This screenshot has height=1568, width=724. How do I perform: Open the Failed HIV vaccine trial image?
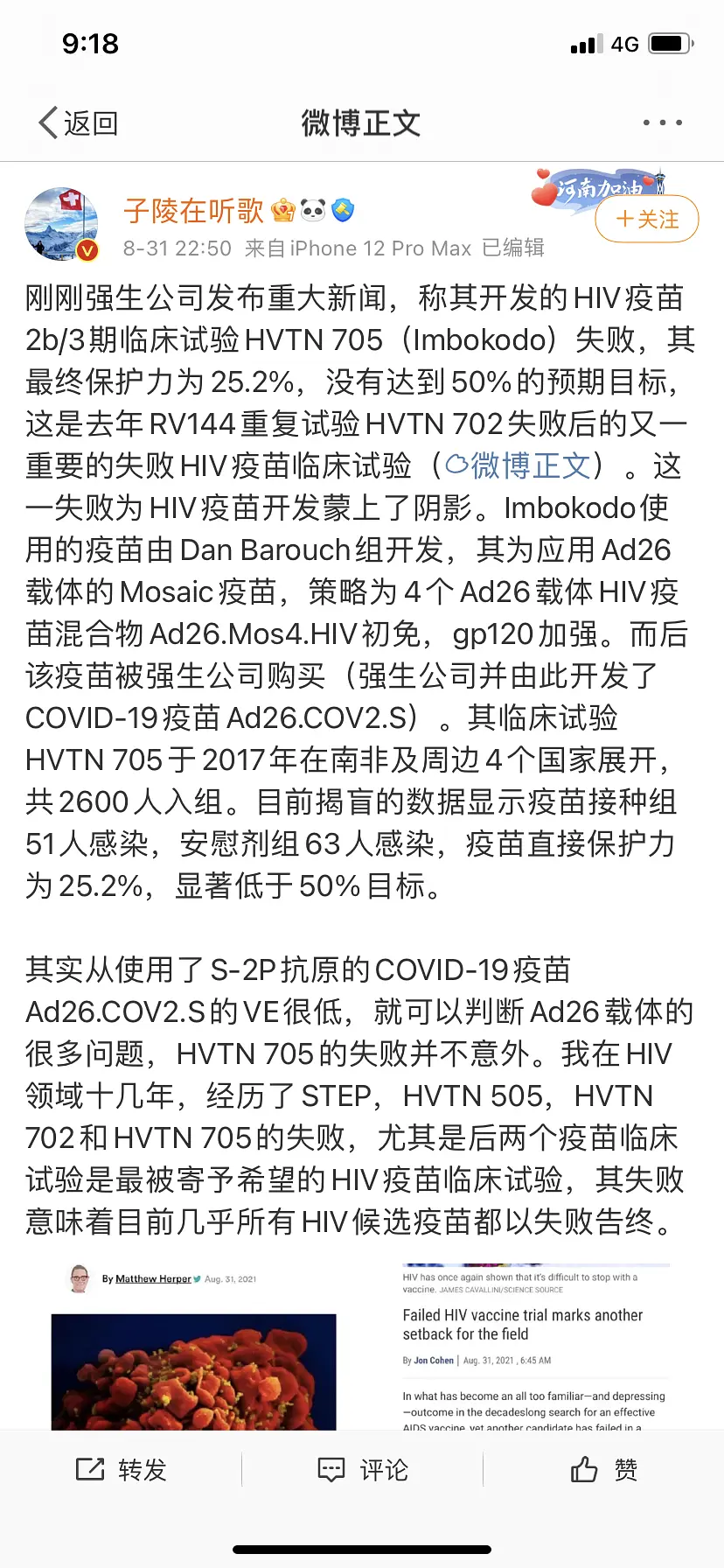(535, 1347)
